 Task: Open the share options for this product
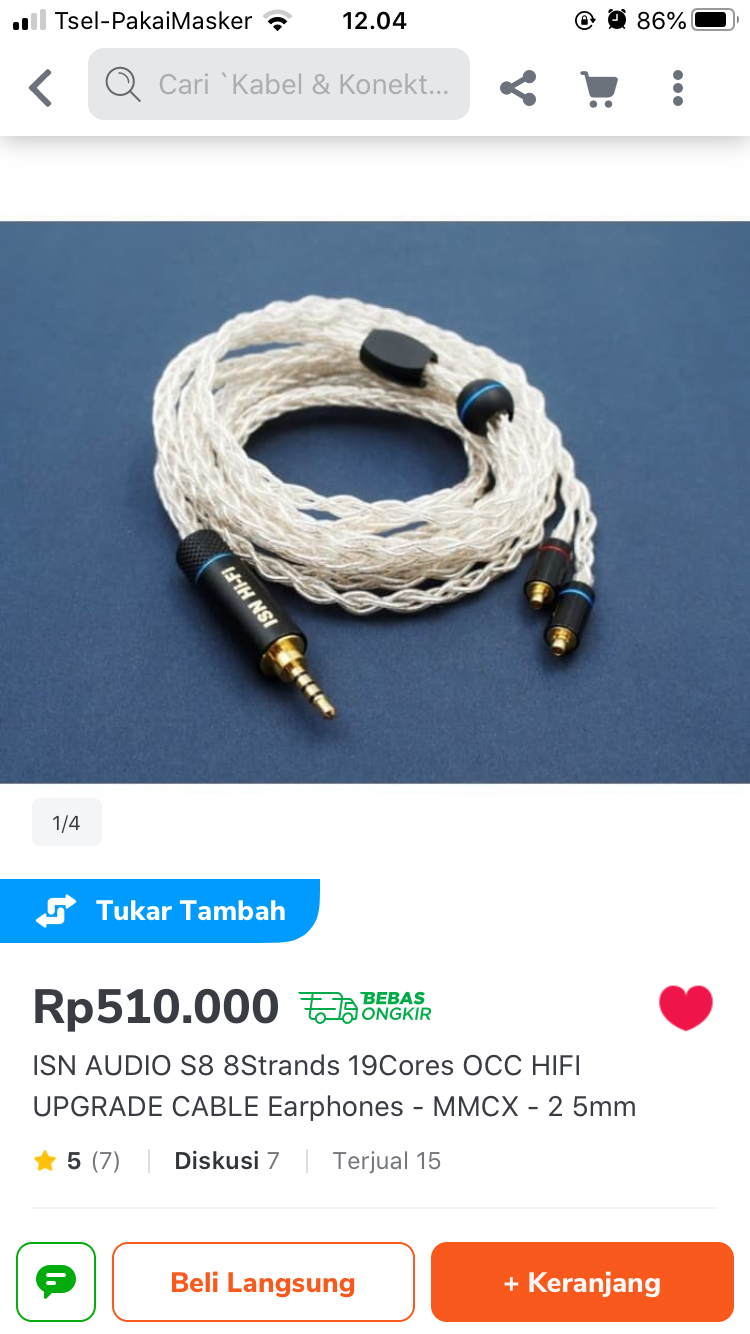(518, 88)
